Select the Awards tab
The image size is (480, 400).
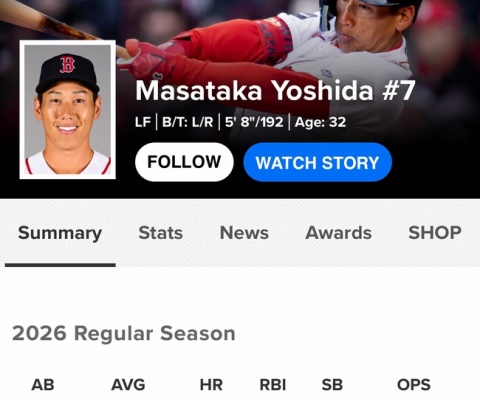pyautogui.click(x=338, y=233)
